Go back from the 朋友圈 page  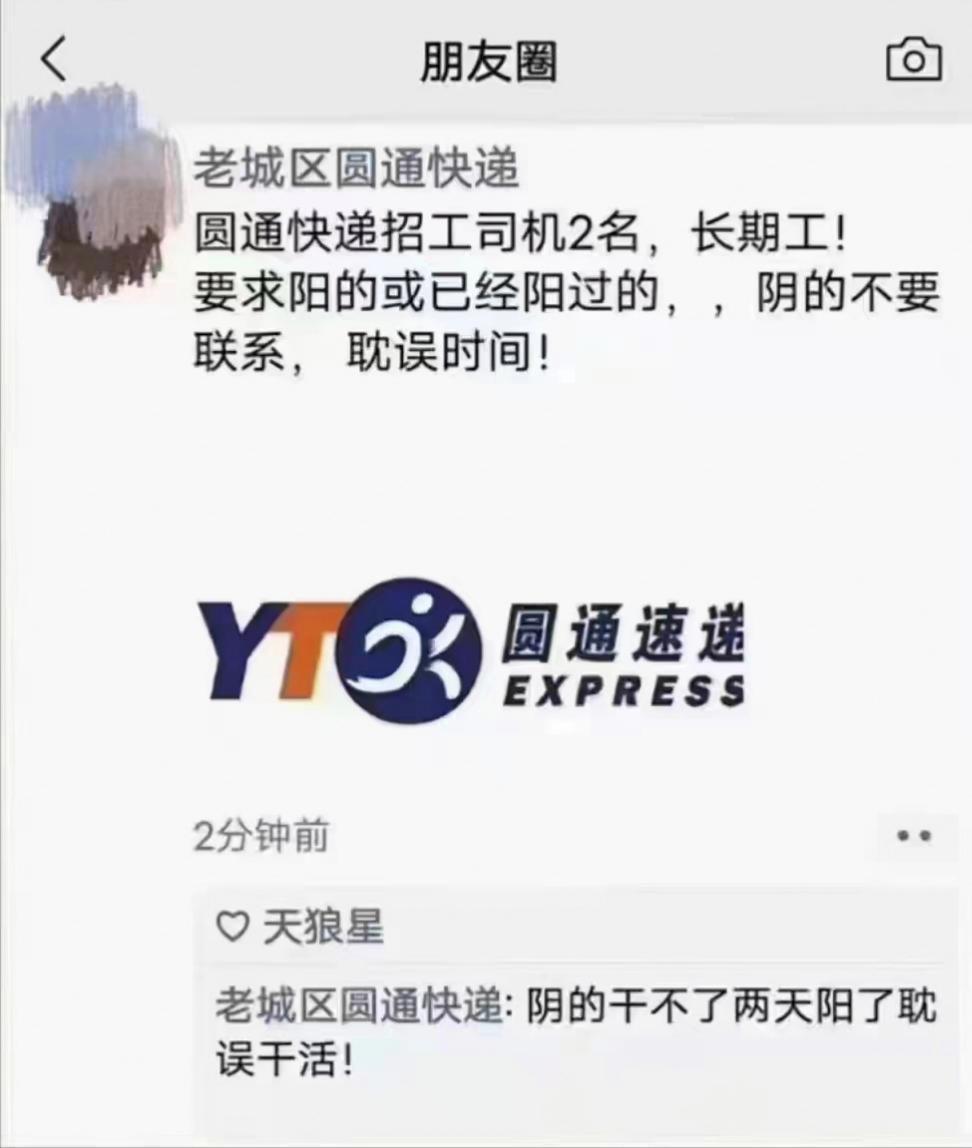(53, 60)
